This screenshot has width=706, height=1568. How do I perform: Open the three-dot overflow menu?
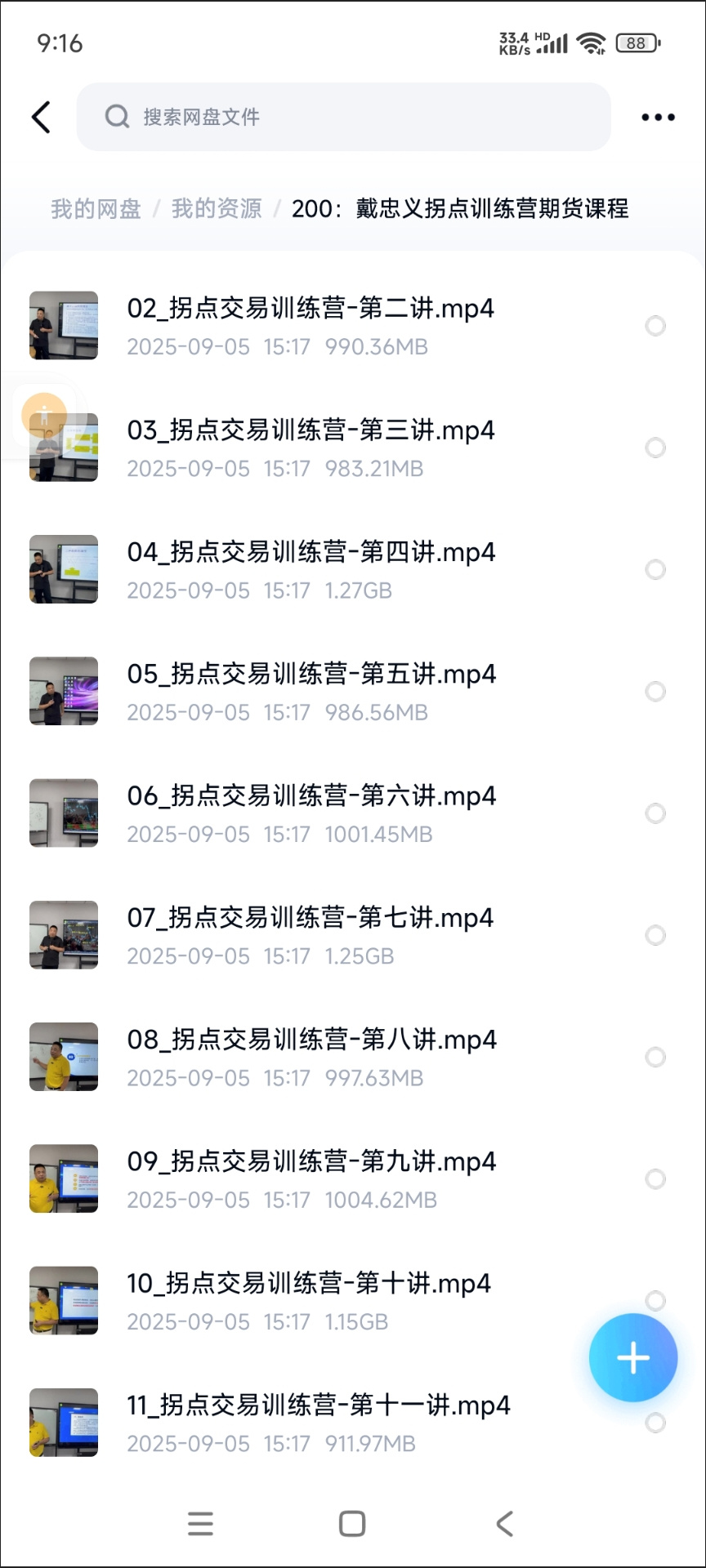coord(658,117)
